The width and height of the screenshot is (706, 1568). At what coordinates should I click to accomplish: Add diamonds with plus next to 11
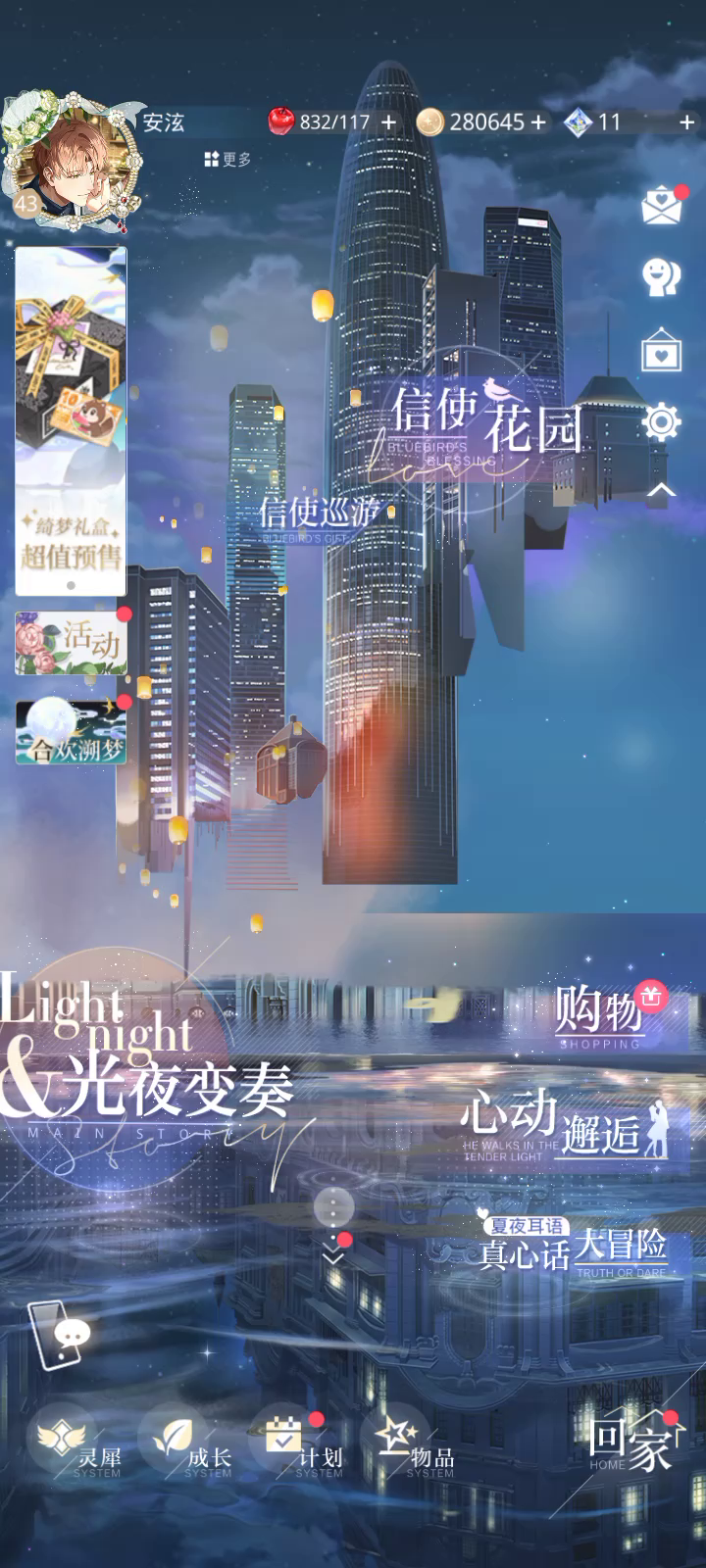(x=686, y=122)
